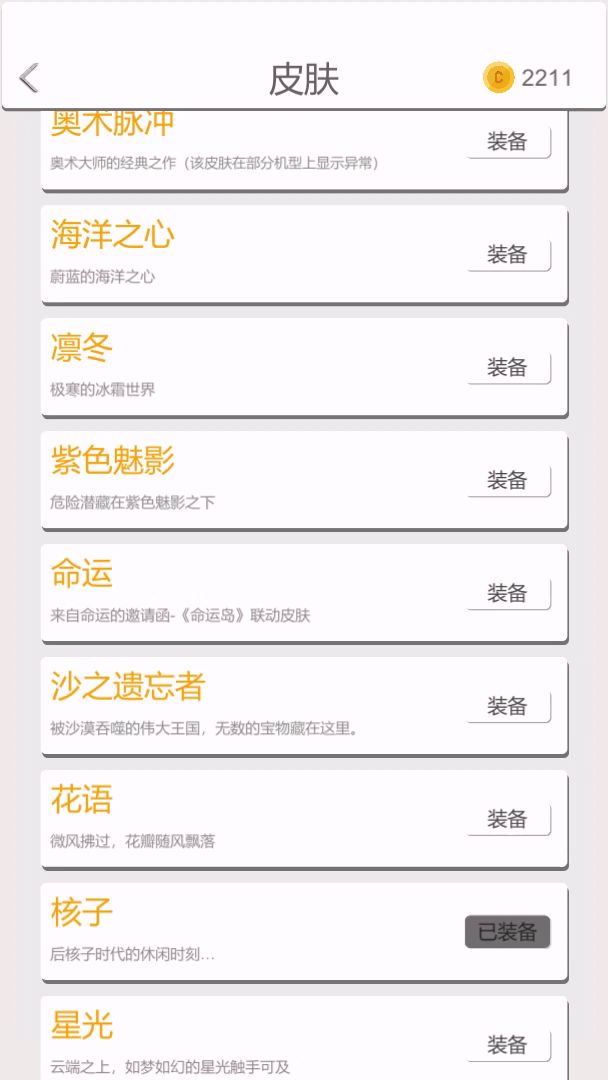608x1080 pixels.
Task: Equip the 星光 skin
Action: [508, 1046]
